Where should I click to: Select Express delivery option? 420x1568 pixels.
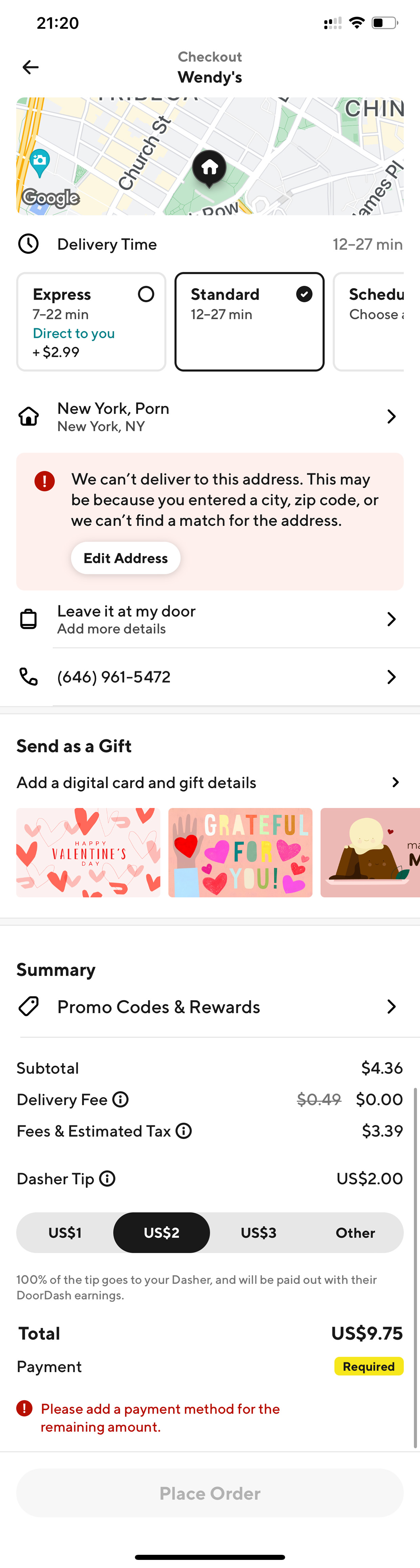click(91, 321)
